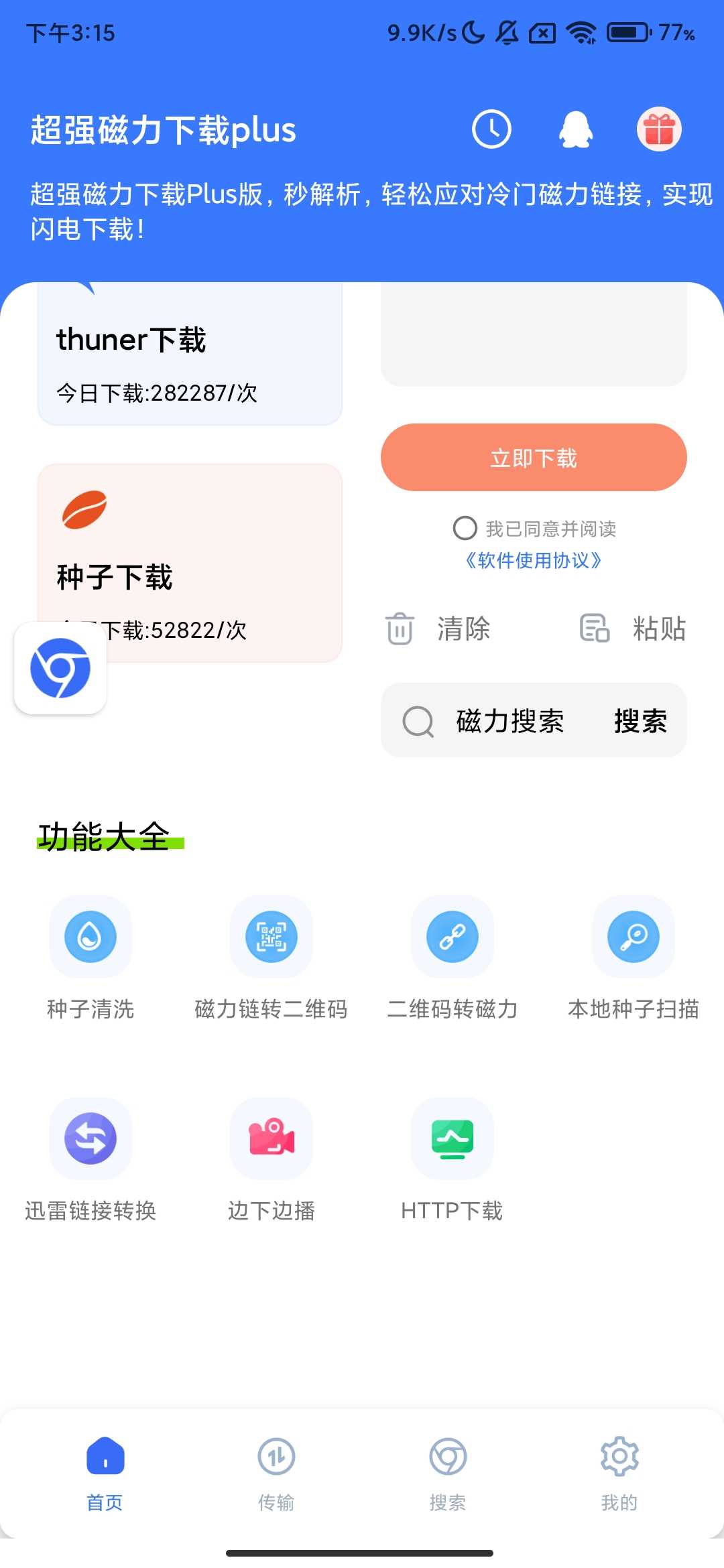
Task: Check the 我已同意并阅读 agreement checkbox
Action: tap(465, 529)
